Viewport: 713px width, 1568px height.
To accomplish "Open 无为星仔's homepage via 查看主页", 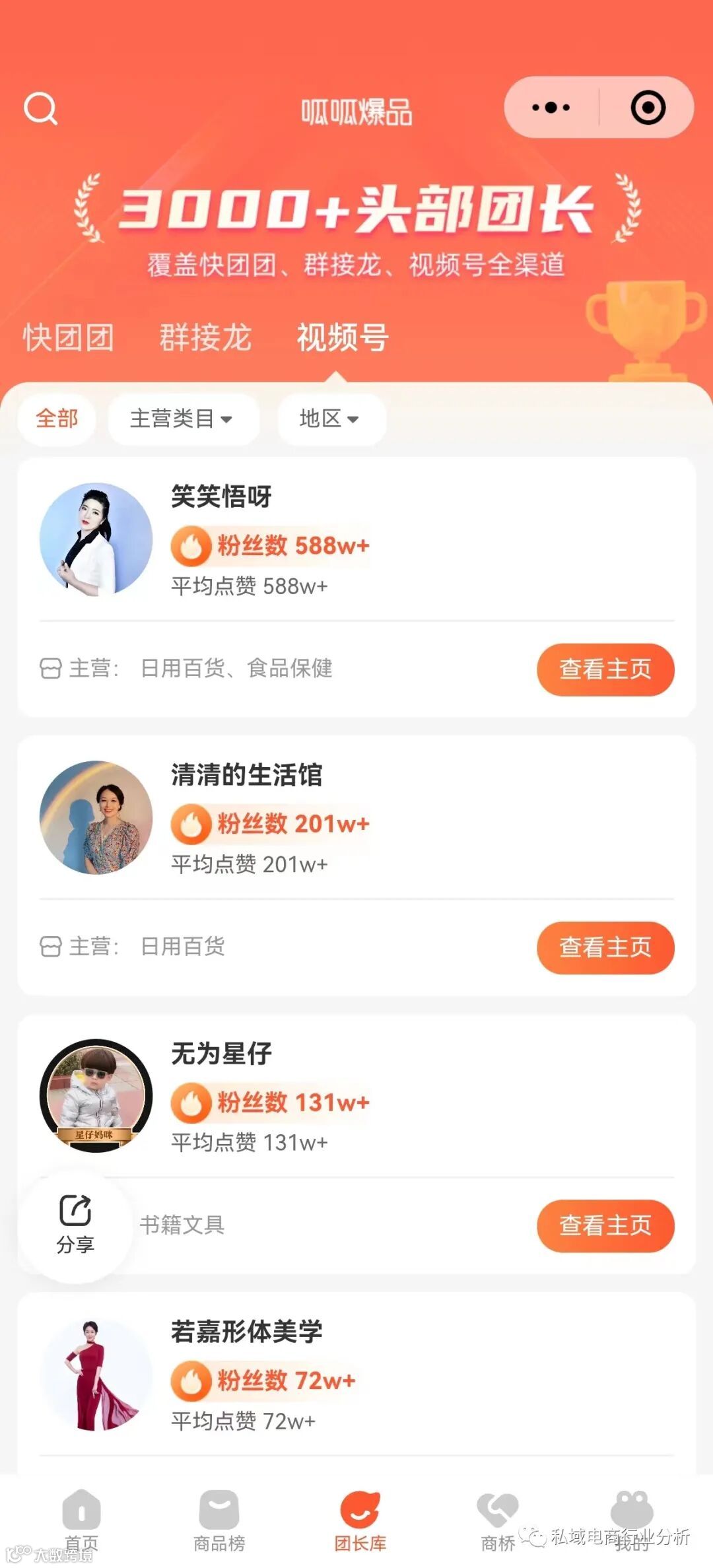I will click(x=605, y=1226).
